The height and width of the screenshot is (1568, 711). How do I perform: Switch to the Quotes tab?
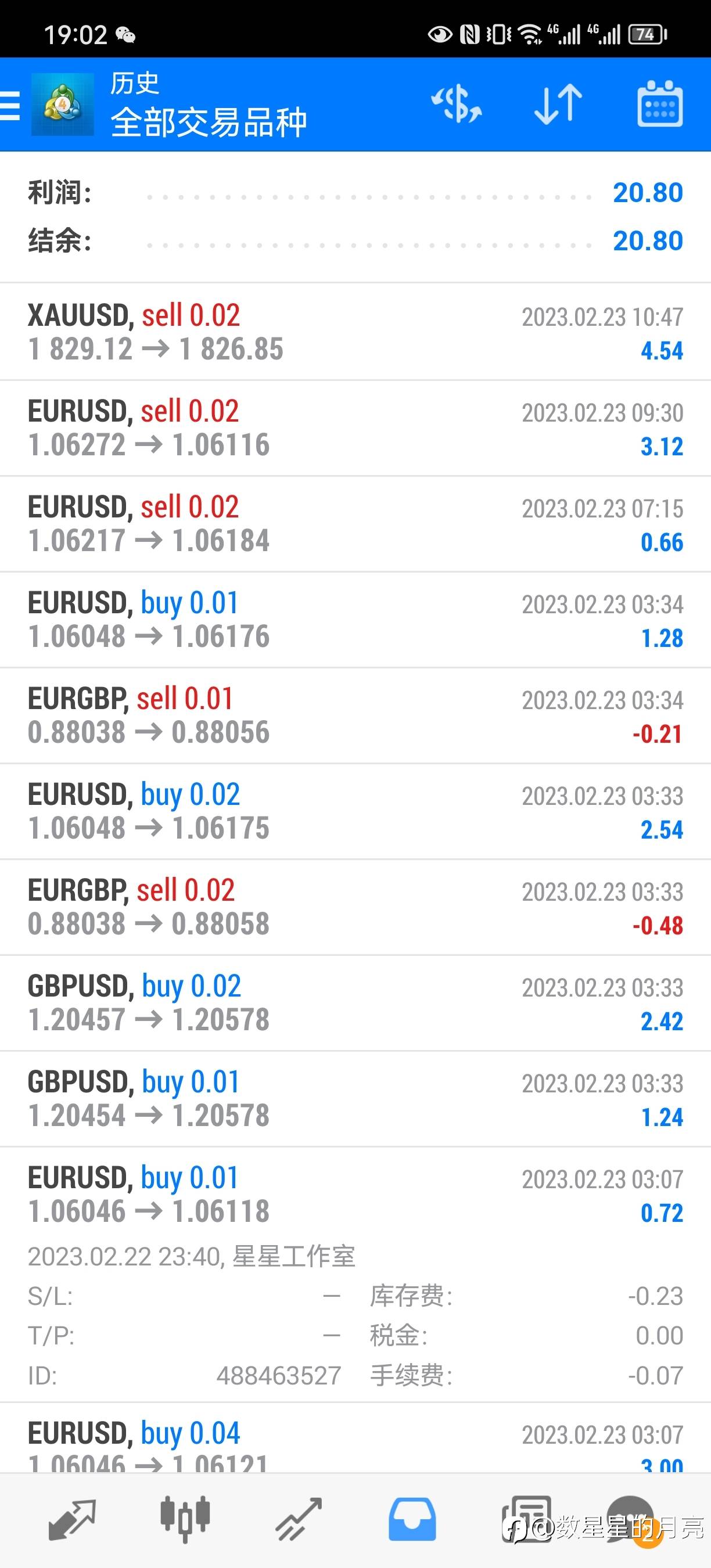(x=72, y=1519)
